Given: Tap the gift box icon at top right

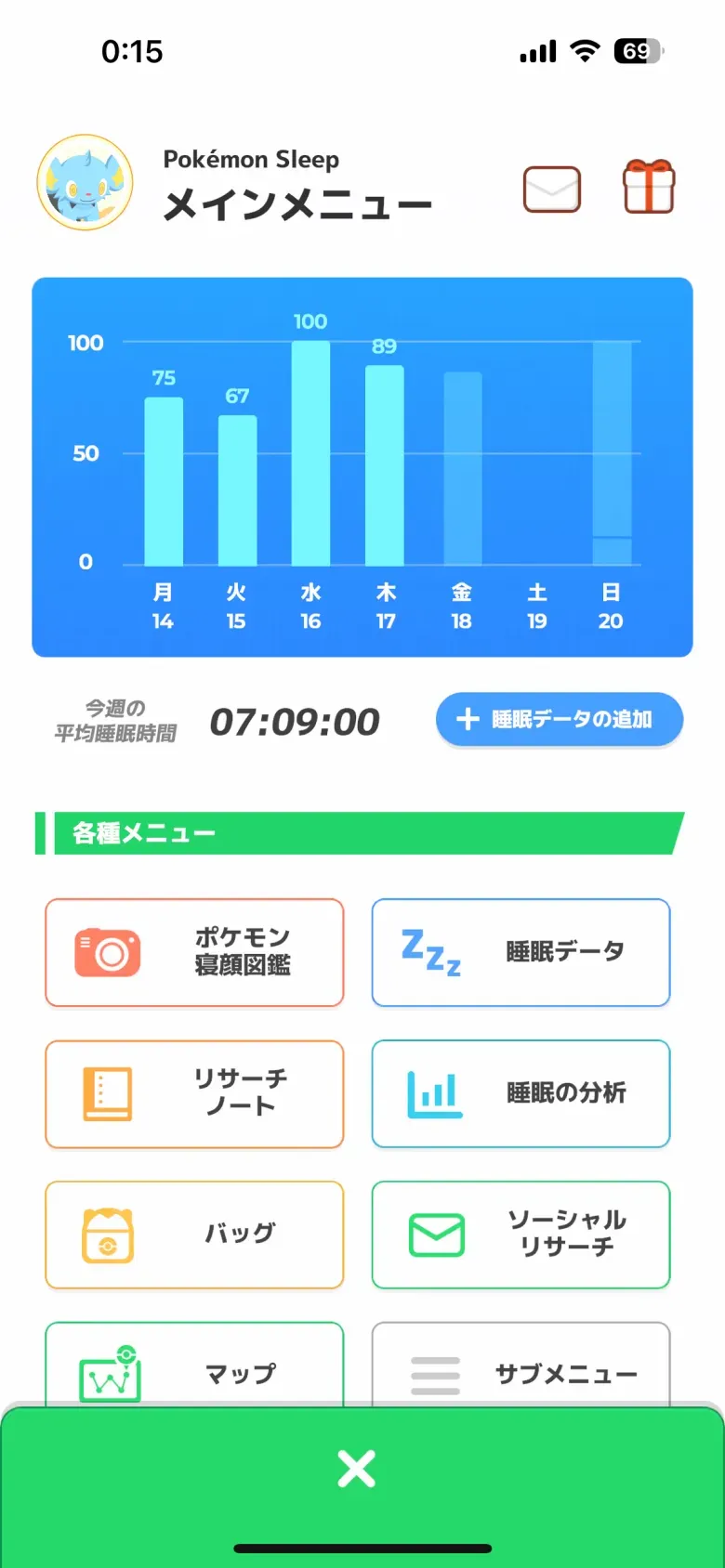Looking at the screenshot, I should (648, 185).
